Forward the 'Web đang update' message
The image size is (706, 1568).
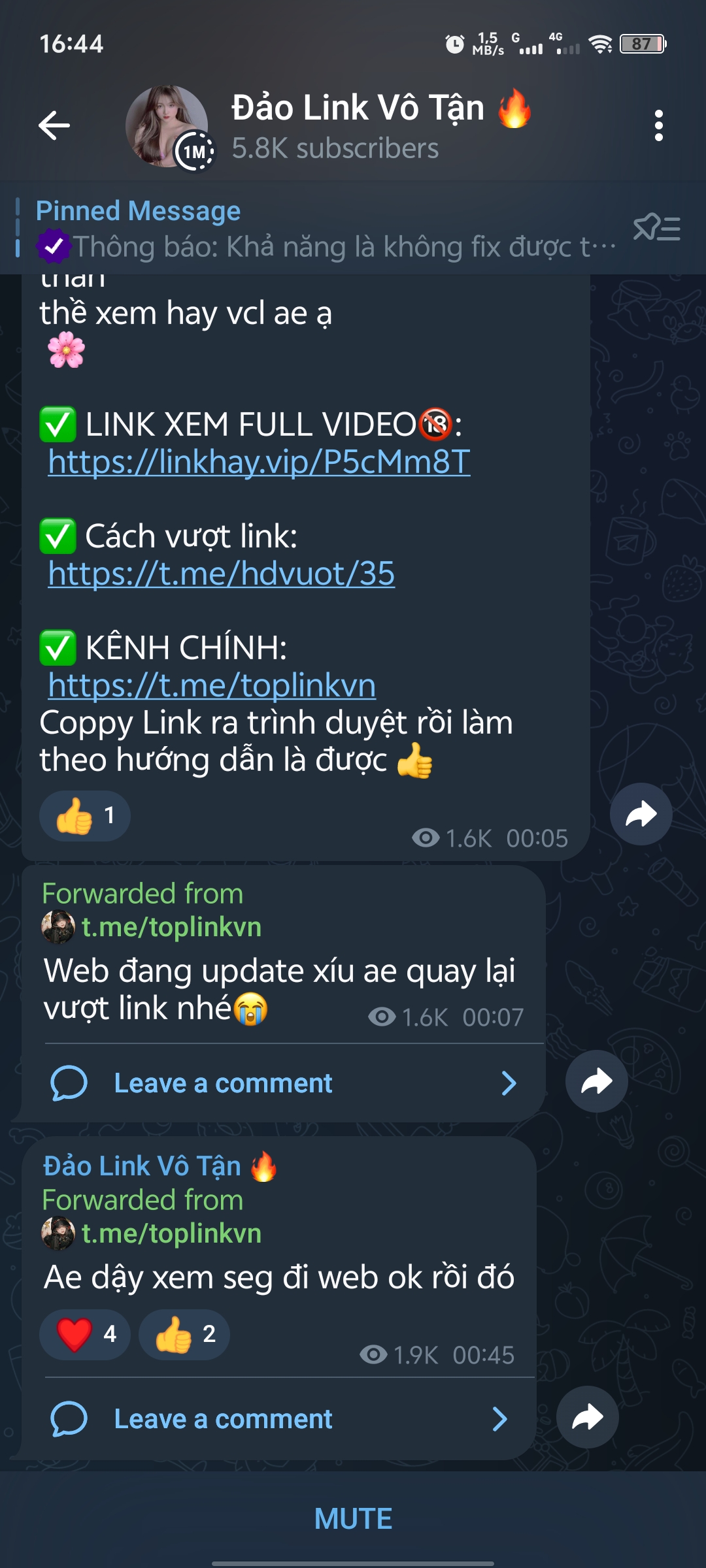pyautogui.click(x=596, y=1082)
